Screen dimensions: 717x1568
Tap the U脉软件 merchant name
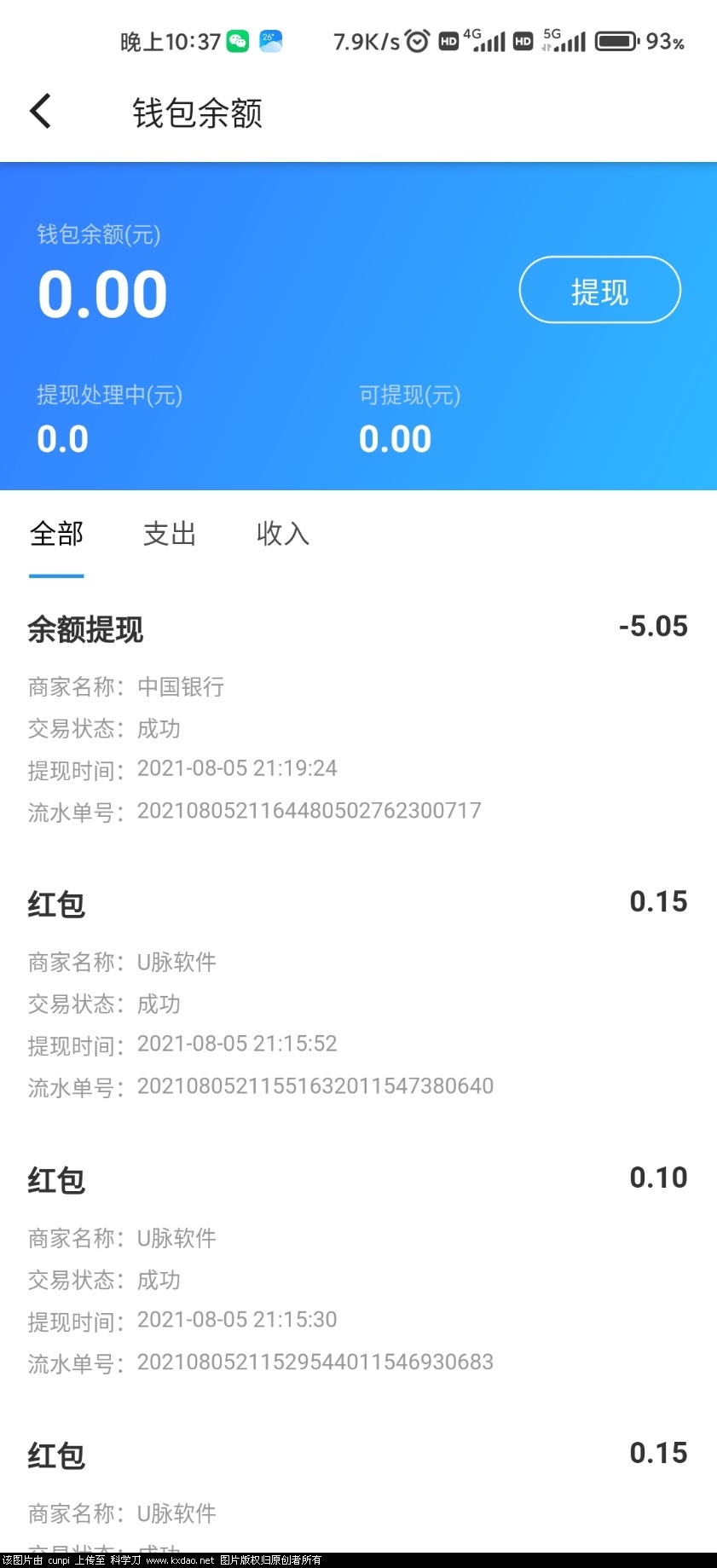(177, 962)
